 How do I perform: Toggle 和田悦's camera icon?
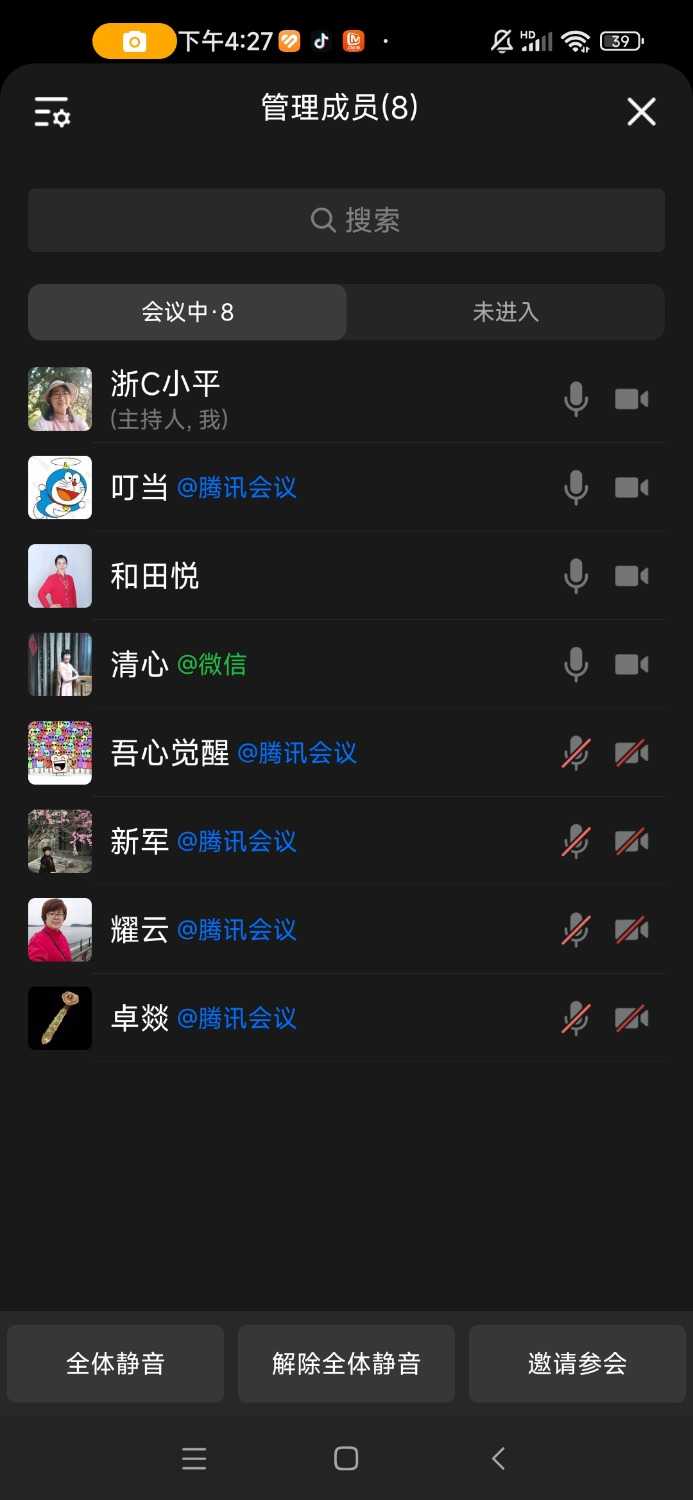pyautogui.click(x=631, y=576)
